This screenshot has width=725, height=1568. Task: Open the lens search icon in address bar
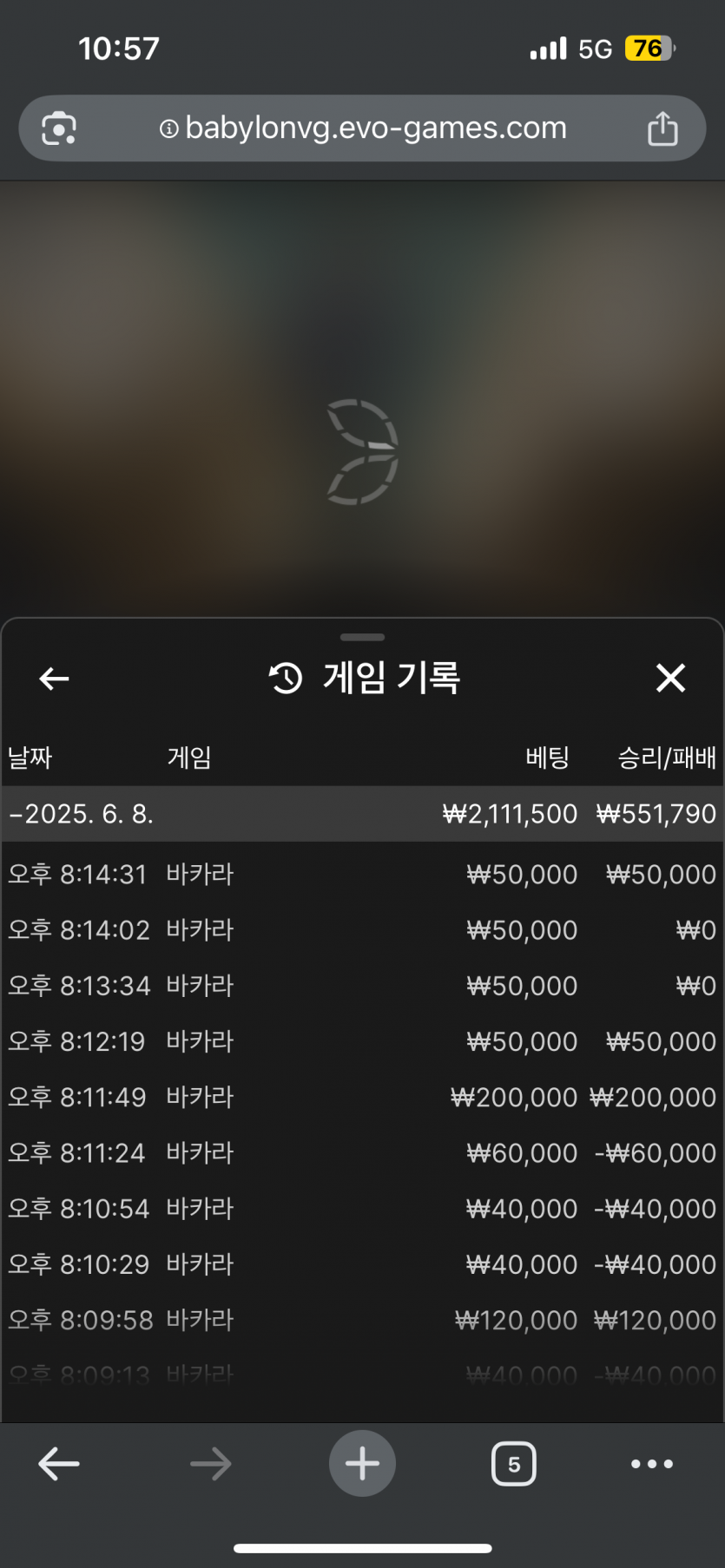(x=59, y=128)
